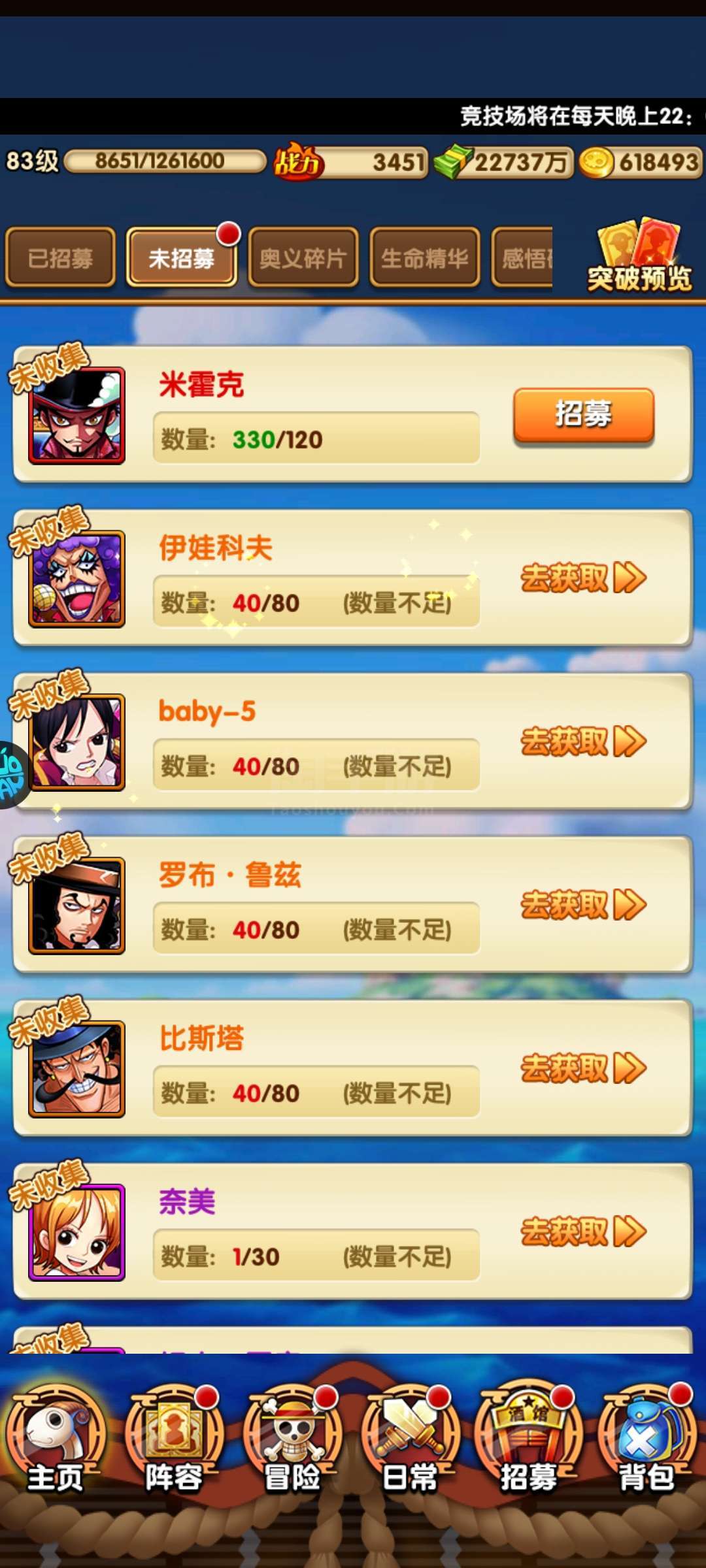Tap 去获取 for baby-5
Viewport: 706px width, 1568px height.
[x=584, y=741]
